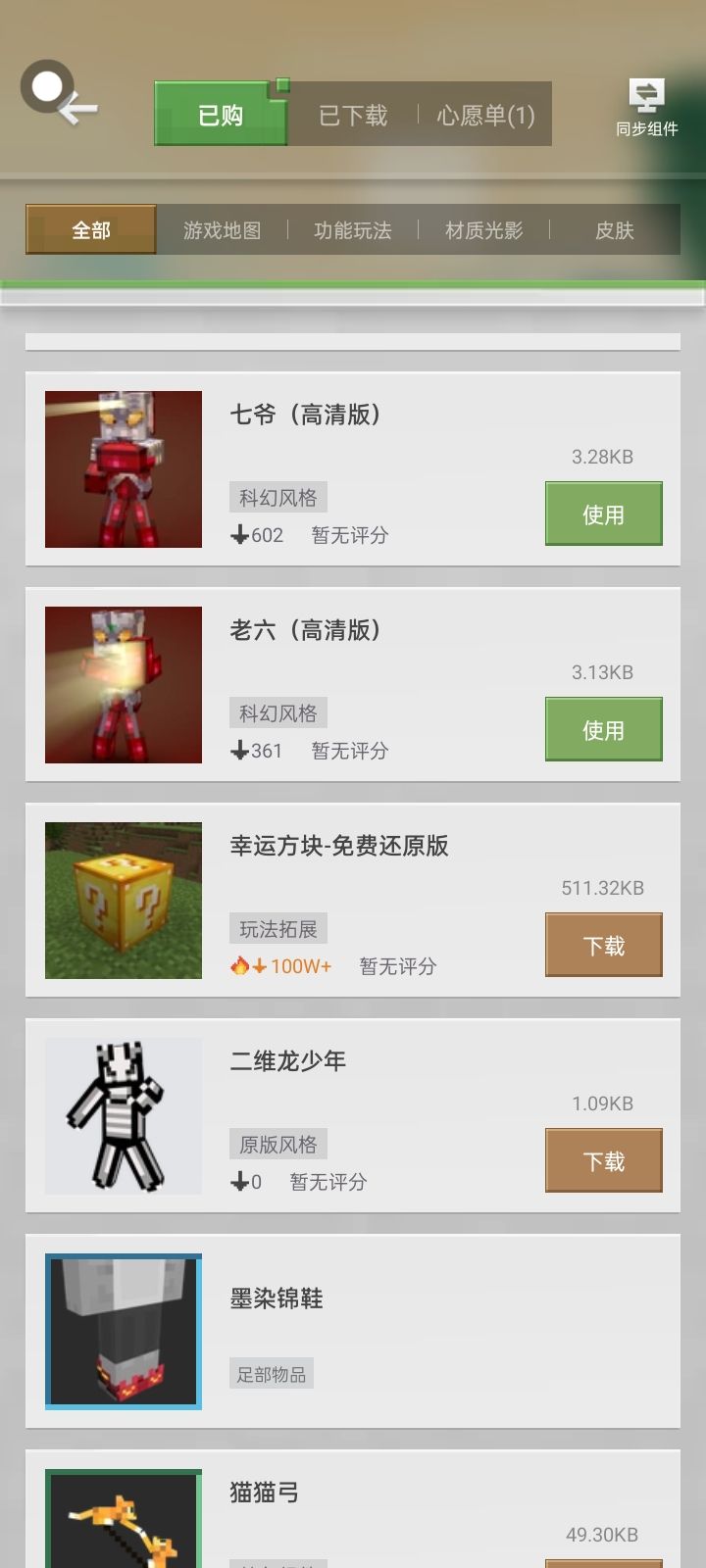Image resolution: width=706 pixels, height=1568 pixels.
Task: Use the 老六（高清版）skin
Action: pyautogui.click(x=604, y=729)
